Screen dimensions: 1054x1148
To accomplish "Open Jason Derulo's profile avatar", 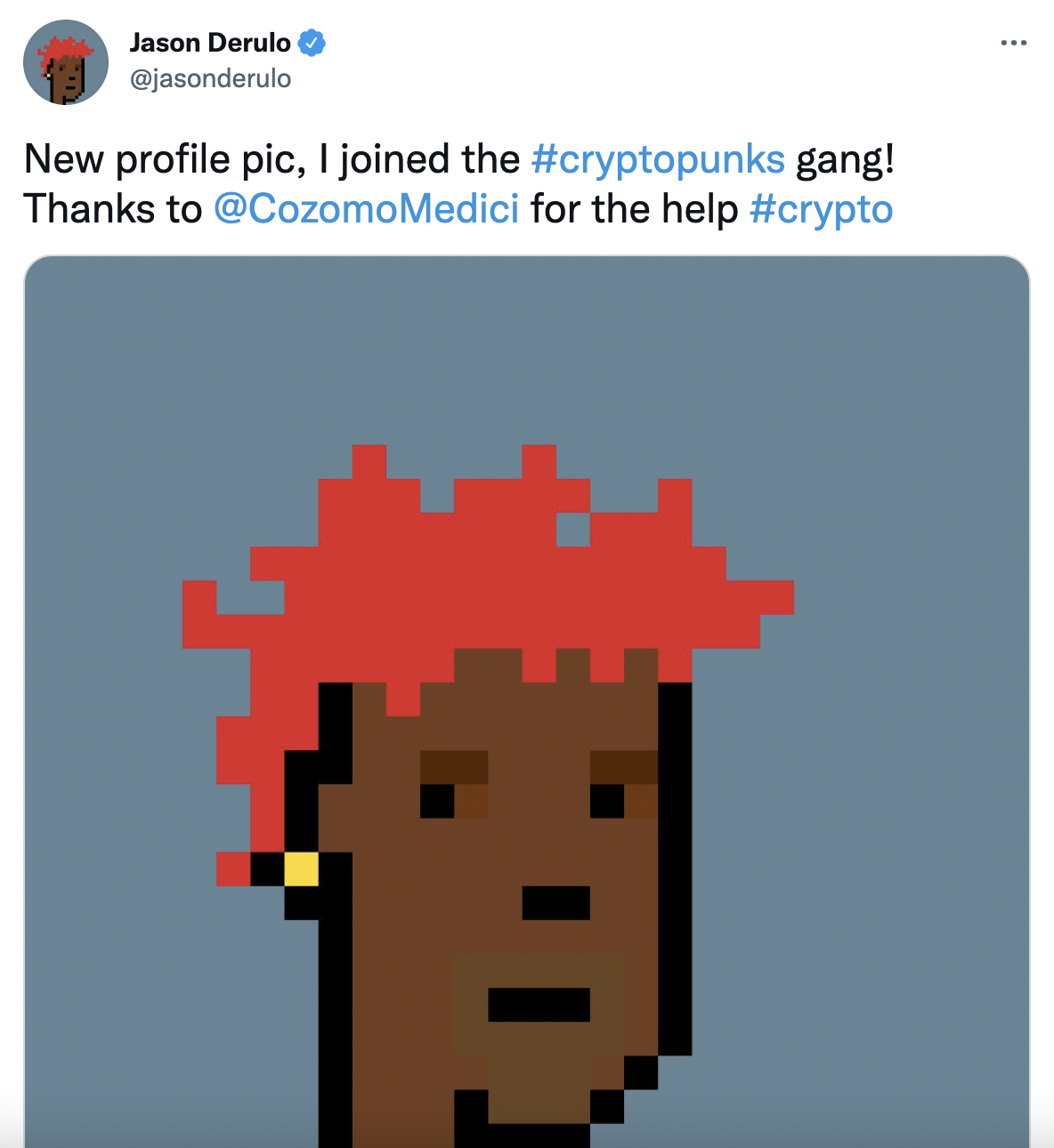I will [x=66, y=62].
